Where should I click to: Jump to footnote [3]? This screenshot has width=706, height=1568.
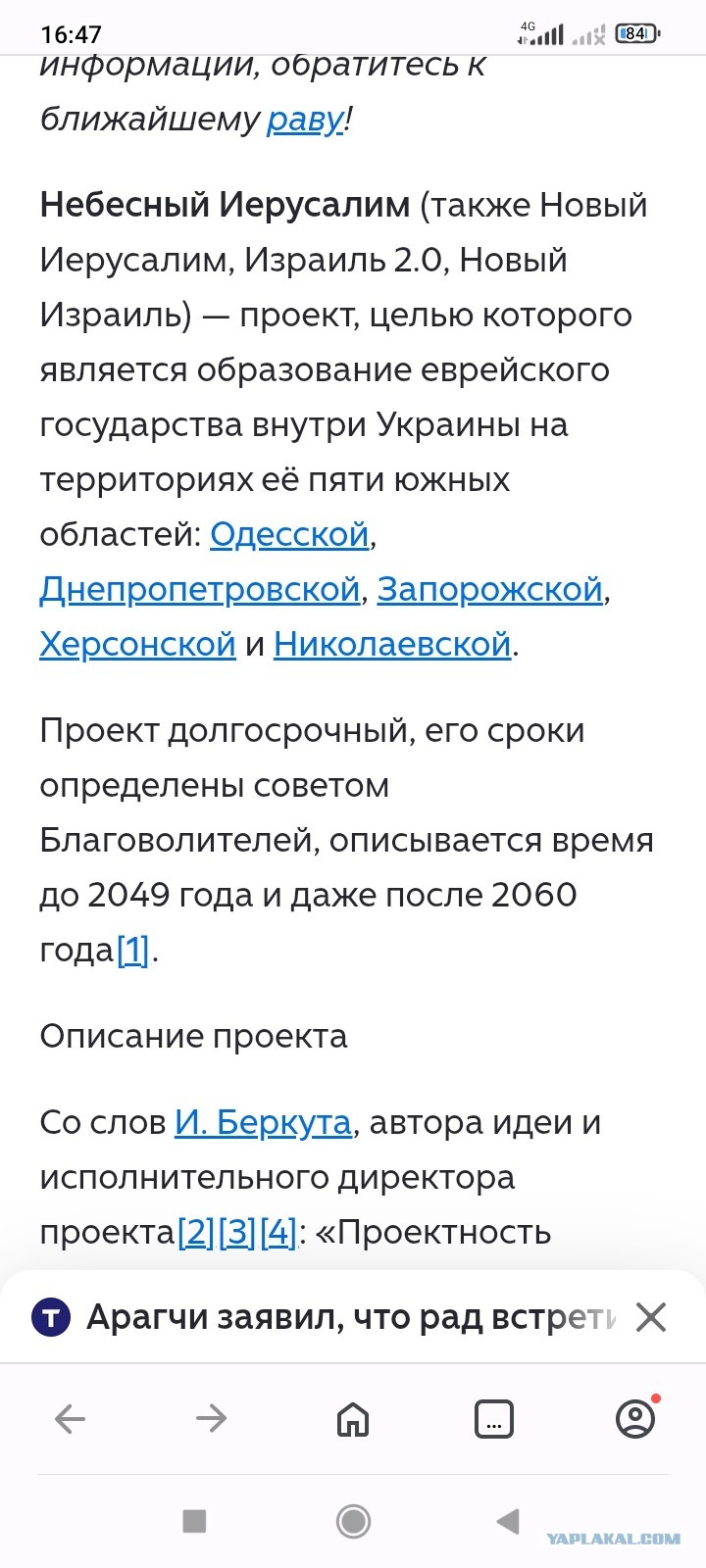click(x=237, y=1232)
